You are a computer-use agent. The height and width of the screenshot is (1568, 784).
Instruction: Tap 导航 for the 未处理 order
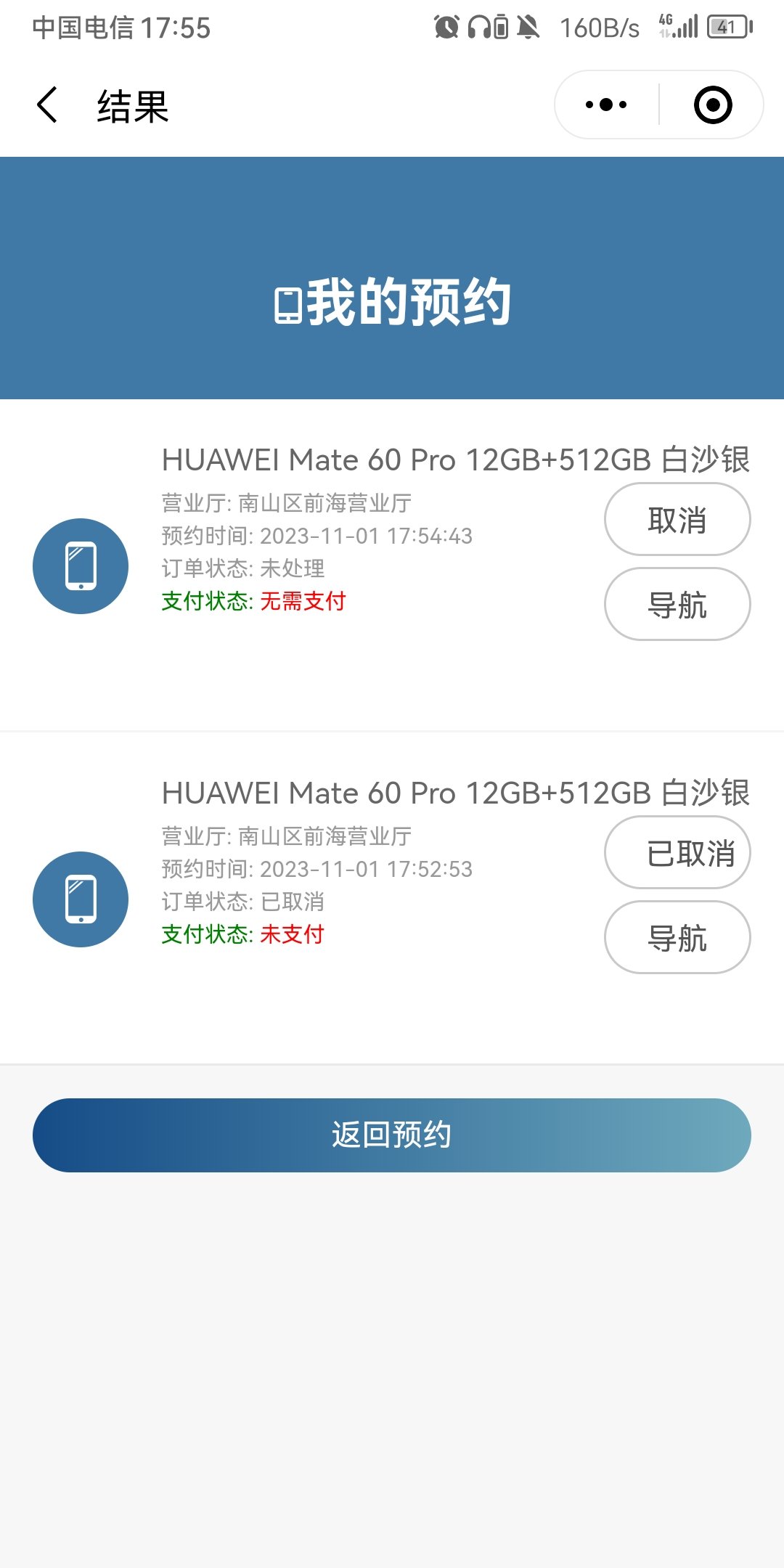click(677, 604)
